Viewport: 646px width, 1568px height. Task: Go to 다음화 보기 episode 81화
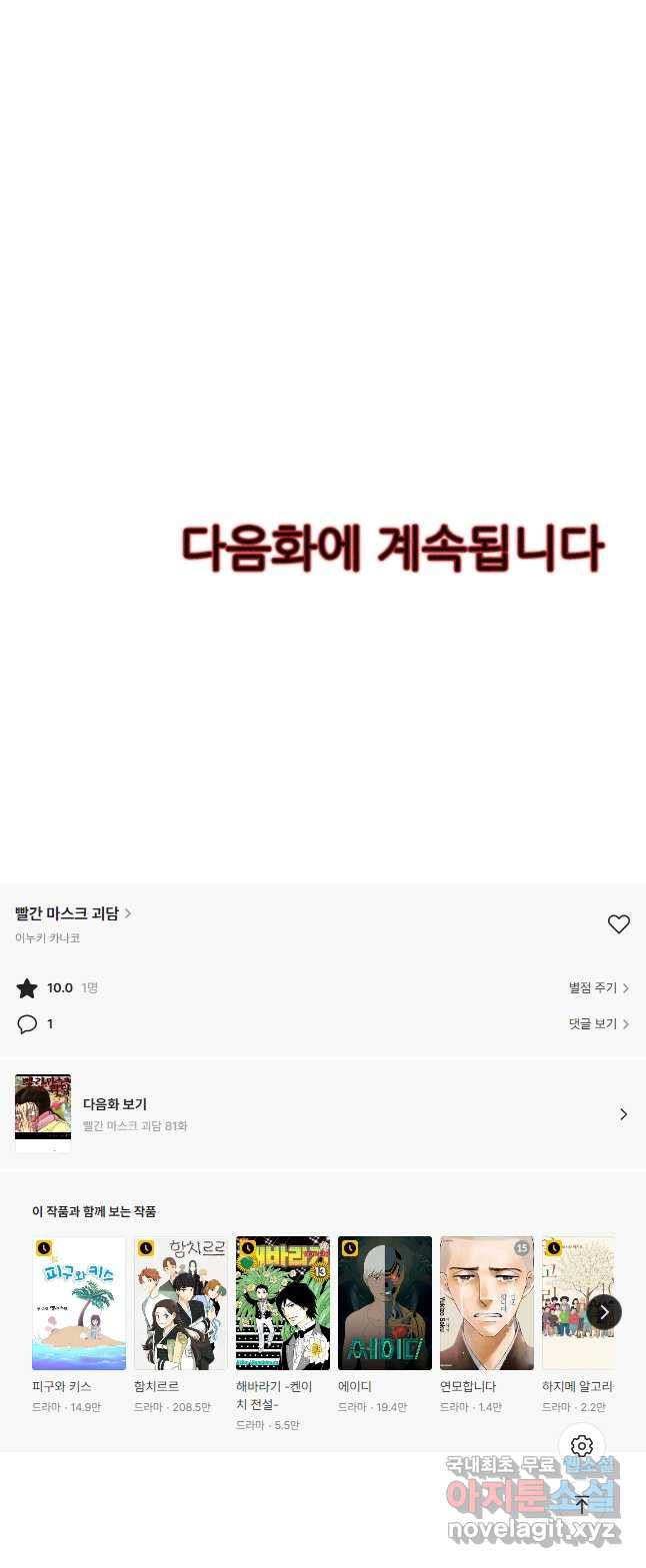click(x=322, y=1114)
